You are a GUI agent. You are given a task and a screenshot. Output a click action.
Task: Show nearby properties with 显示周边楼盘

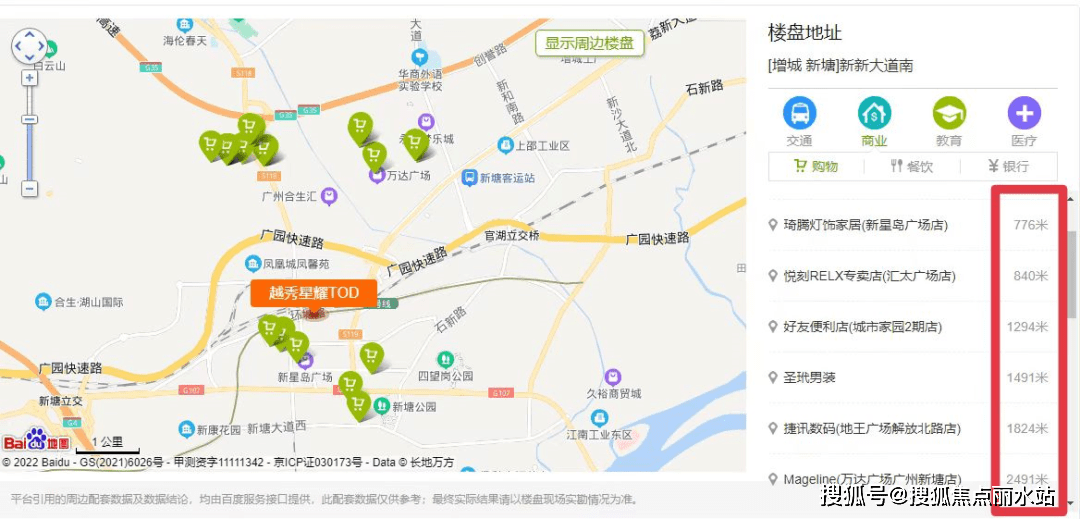(x=589, y=43)
